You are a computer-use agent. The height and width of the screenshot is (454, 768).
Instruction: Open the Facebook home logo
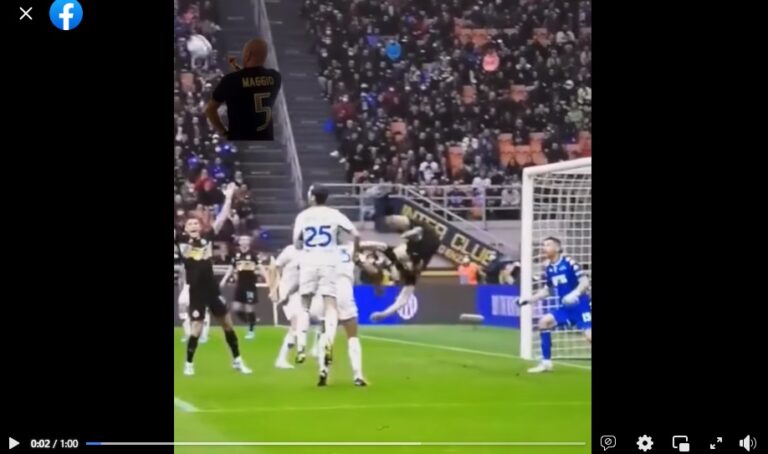coord(66,14)
